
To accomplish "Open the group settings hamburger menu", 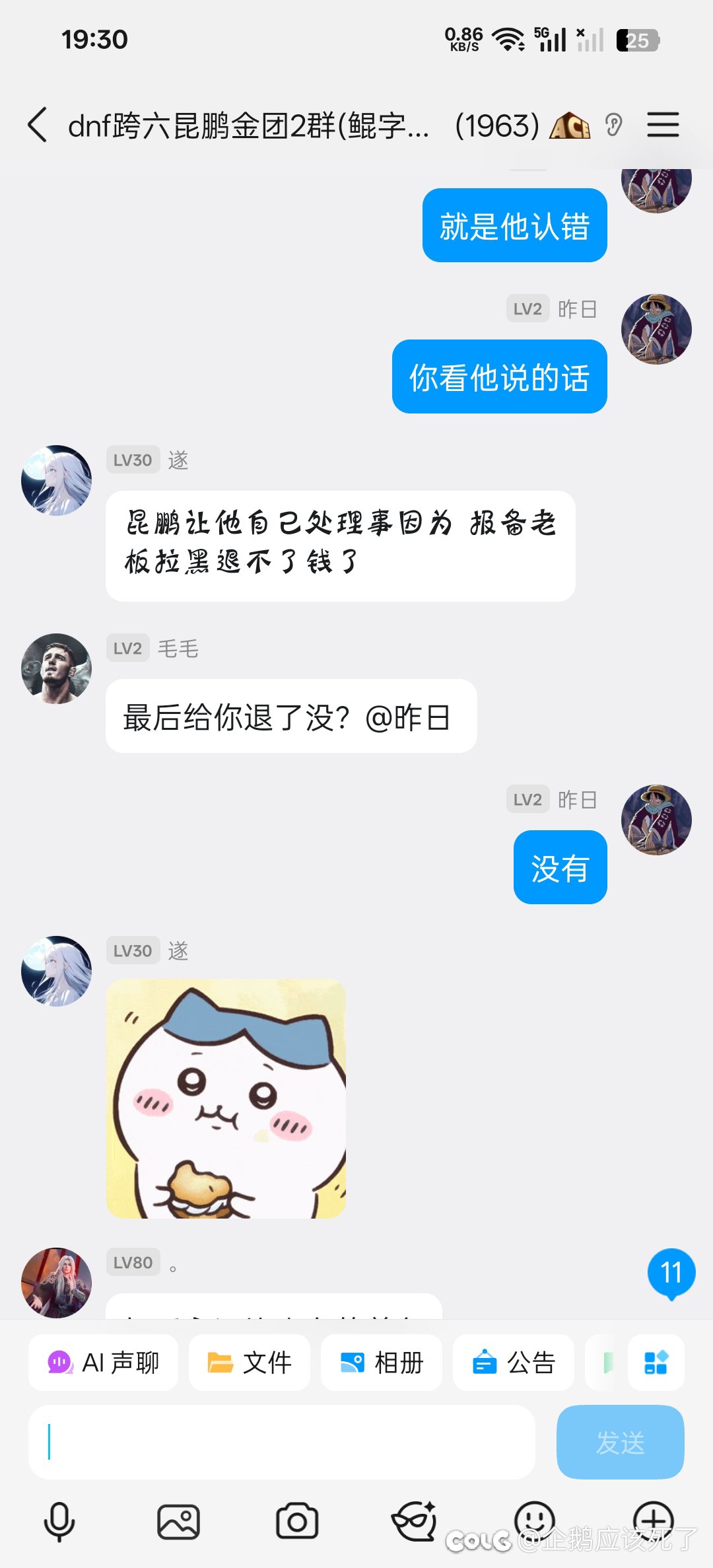I will pyautogui.click(x=663, y=124).
